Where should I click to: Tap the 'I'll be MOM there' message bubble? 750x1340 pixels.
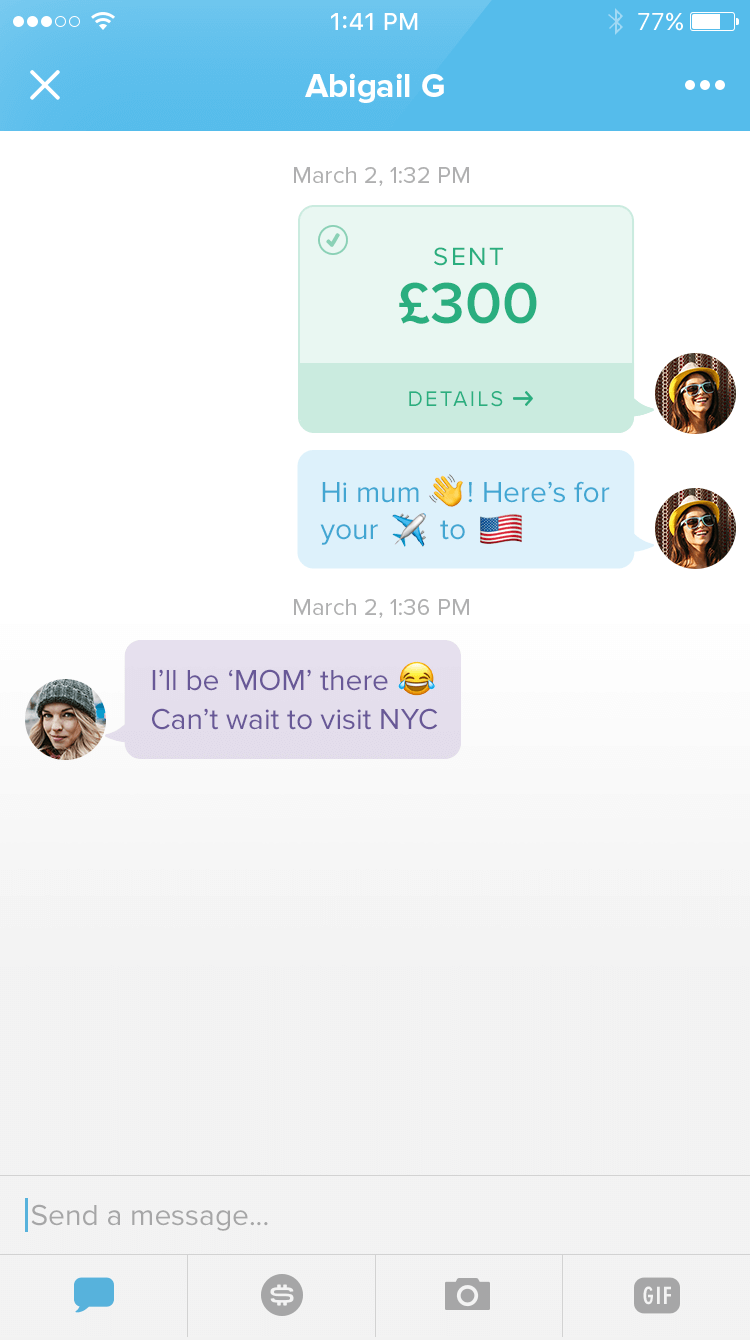pyautogui.click(x=293, y=699)
